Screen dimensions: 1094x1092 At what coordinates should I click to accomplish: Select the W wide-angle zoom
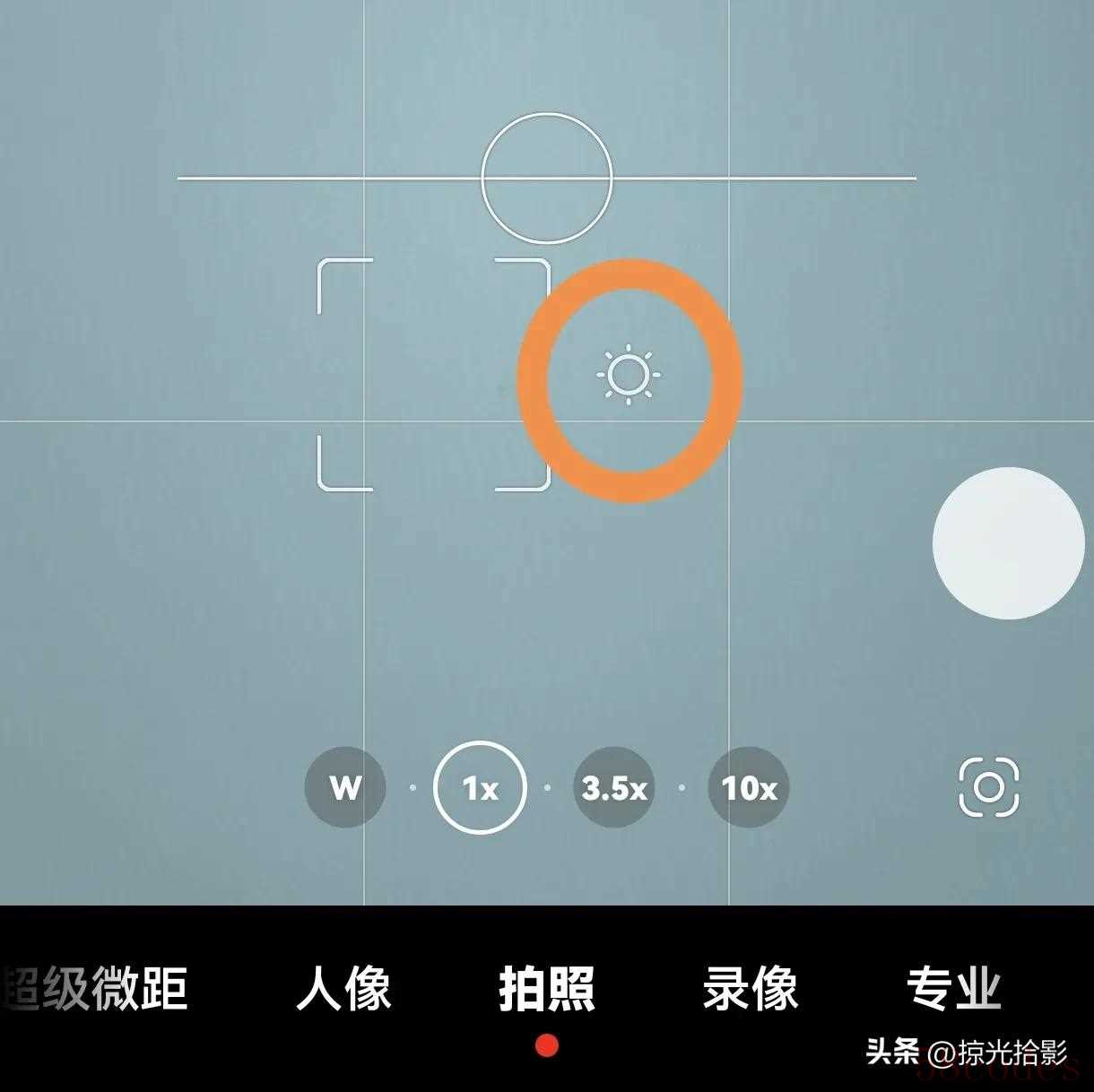tap(345, 788)
